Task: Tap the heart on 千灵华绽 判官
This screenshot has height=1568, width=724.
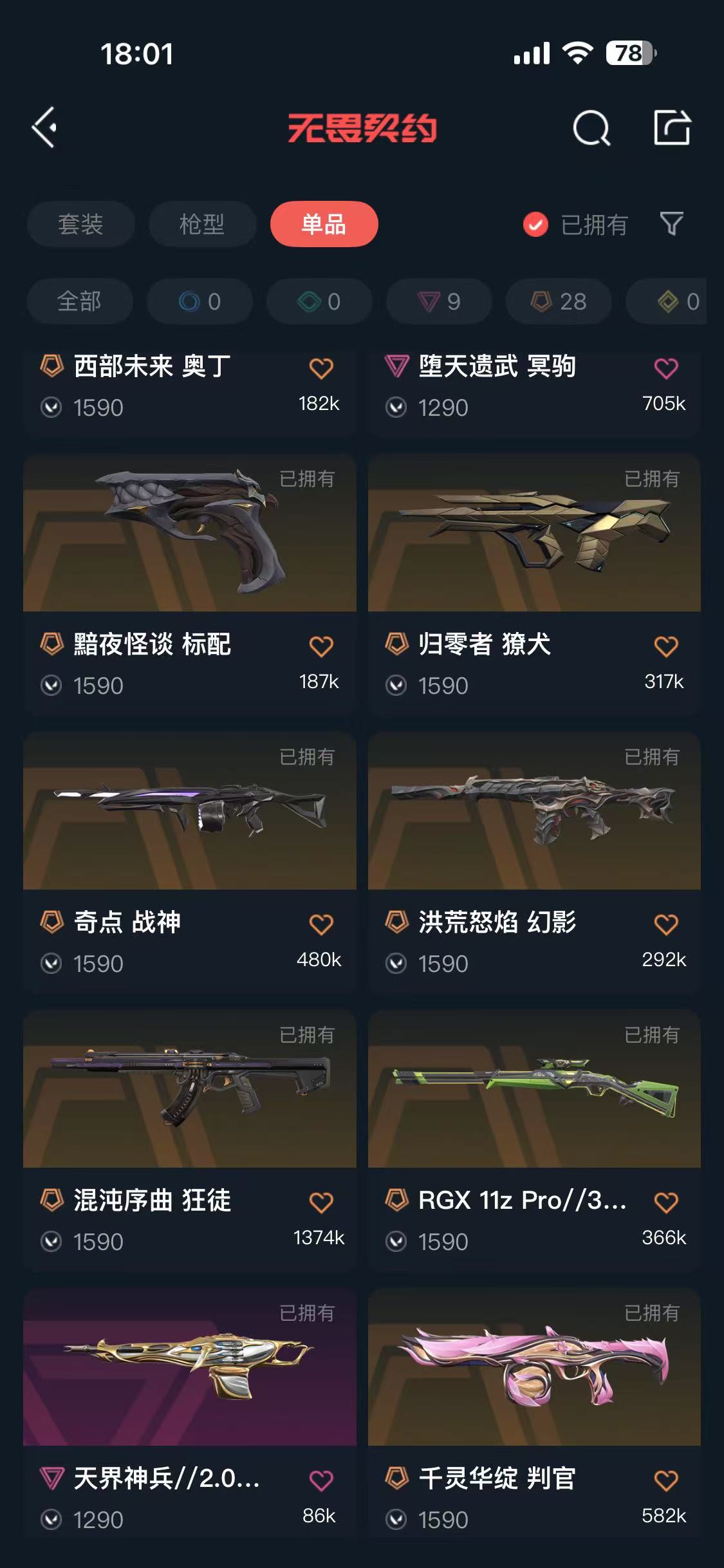Action: coord(665,1480)
